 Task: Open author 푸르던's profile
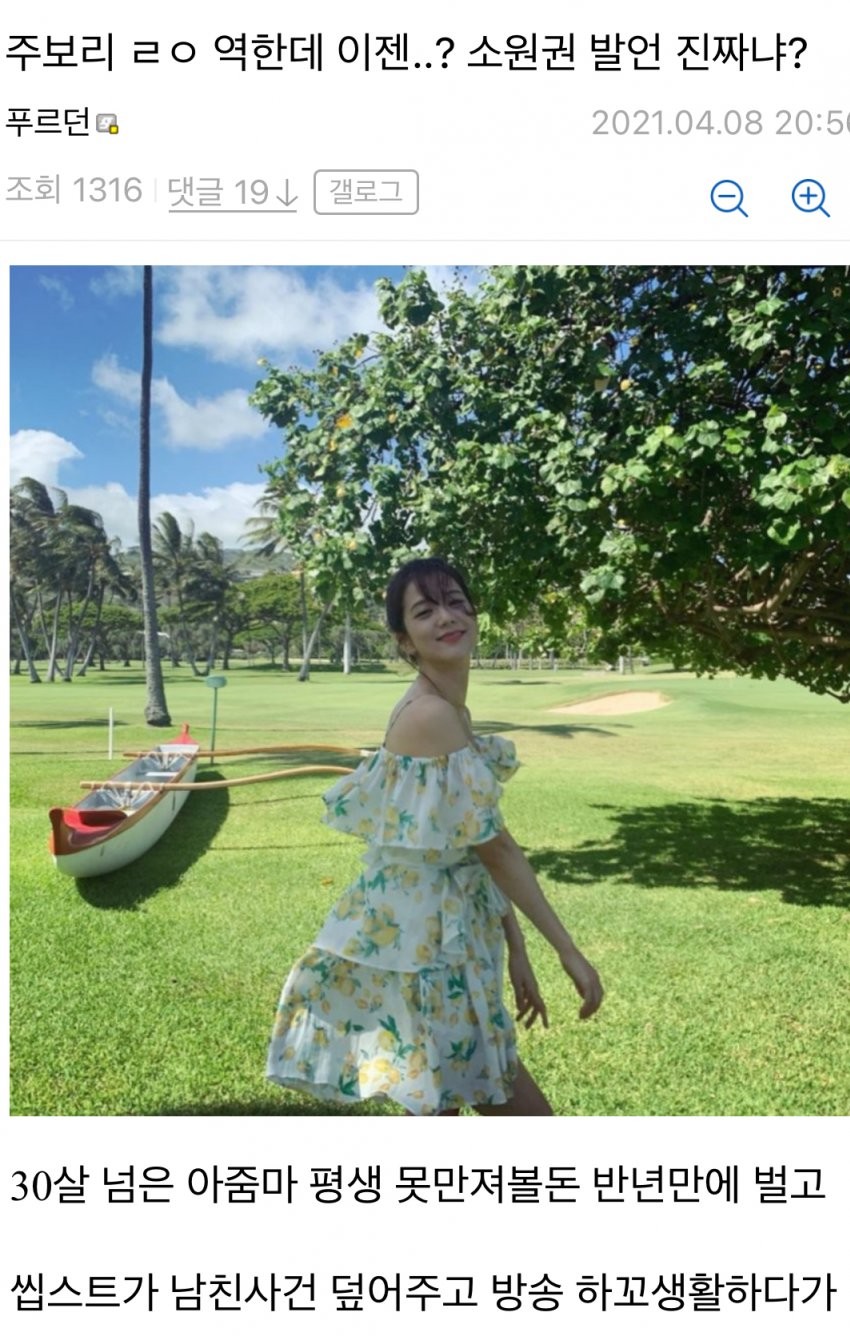tap(48, 123)
